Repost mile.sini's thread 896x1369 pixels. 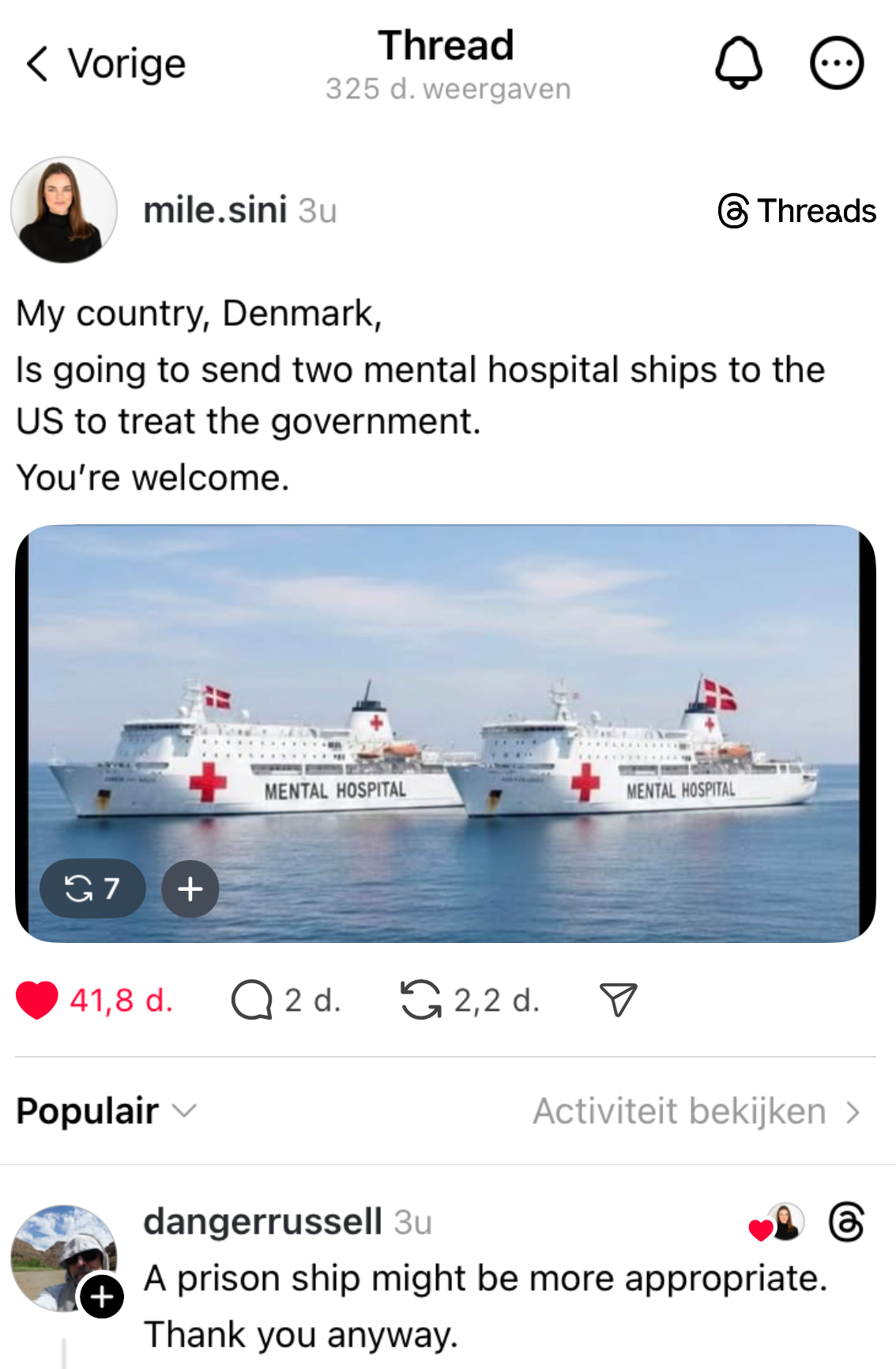pyautogui.click(x=420, y=1000)
